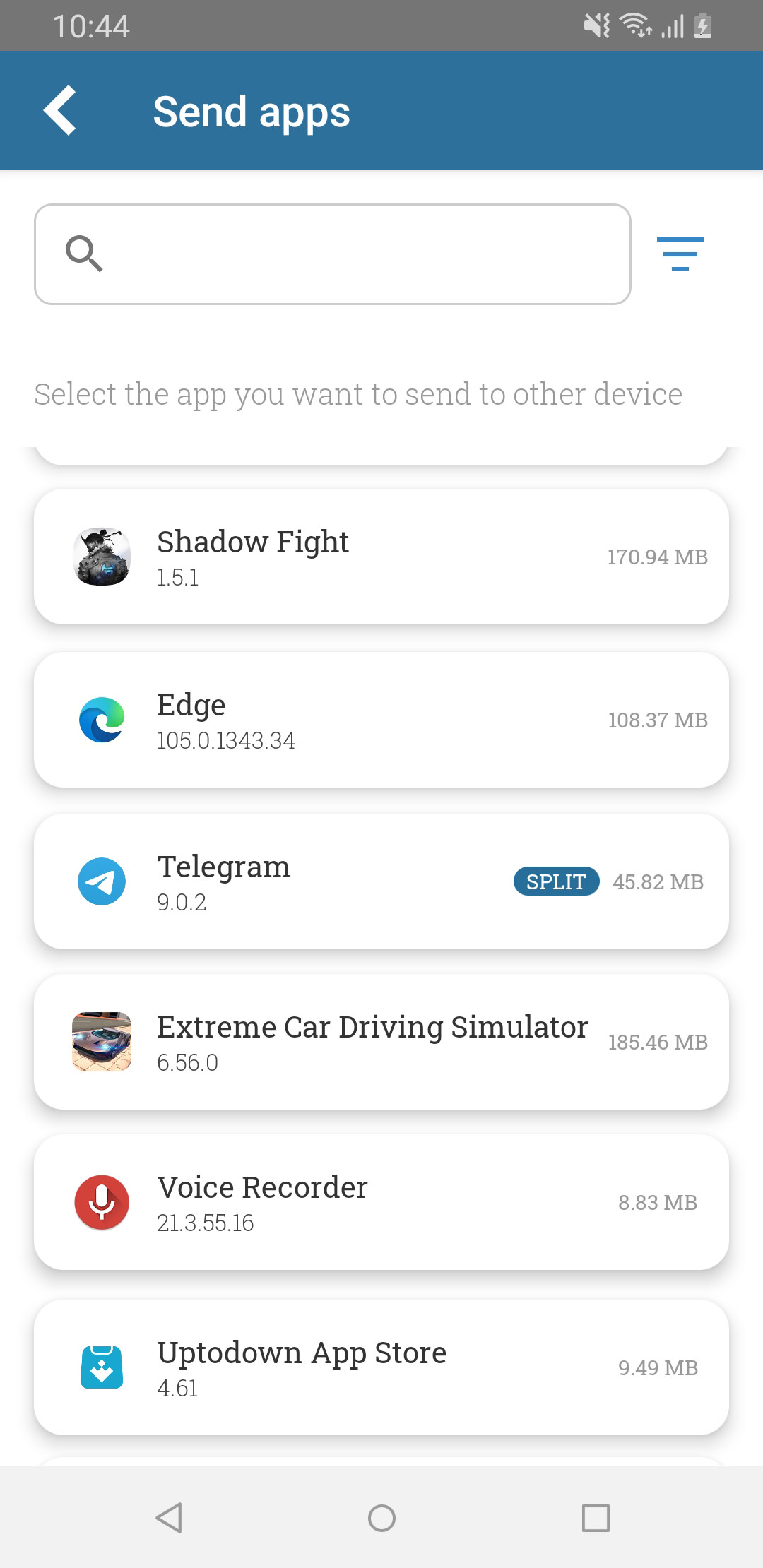The image size is (763, 1568).
Task: Go back using the top arrow
Action: point(59,109)
